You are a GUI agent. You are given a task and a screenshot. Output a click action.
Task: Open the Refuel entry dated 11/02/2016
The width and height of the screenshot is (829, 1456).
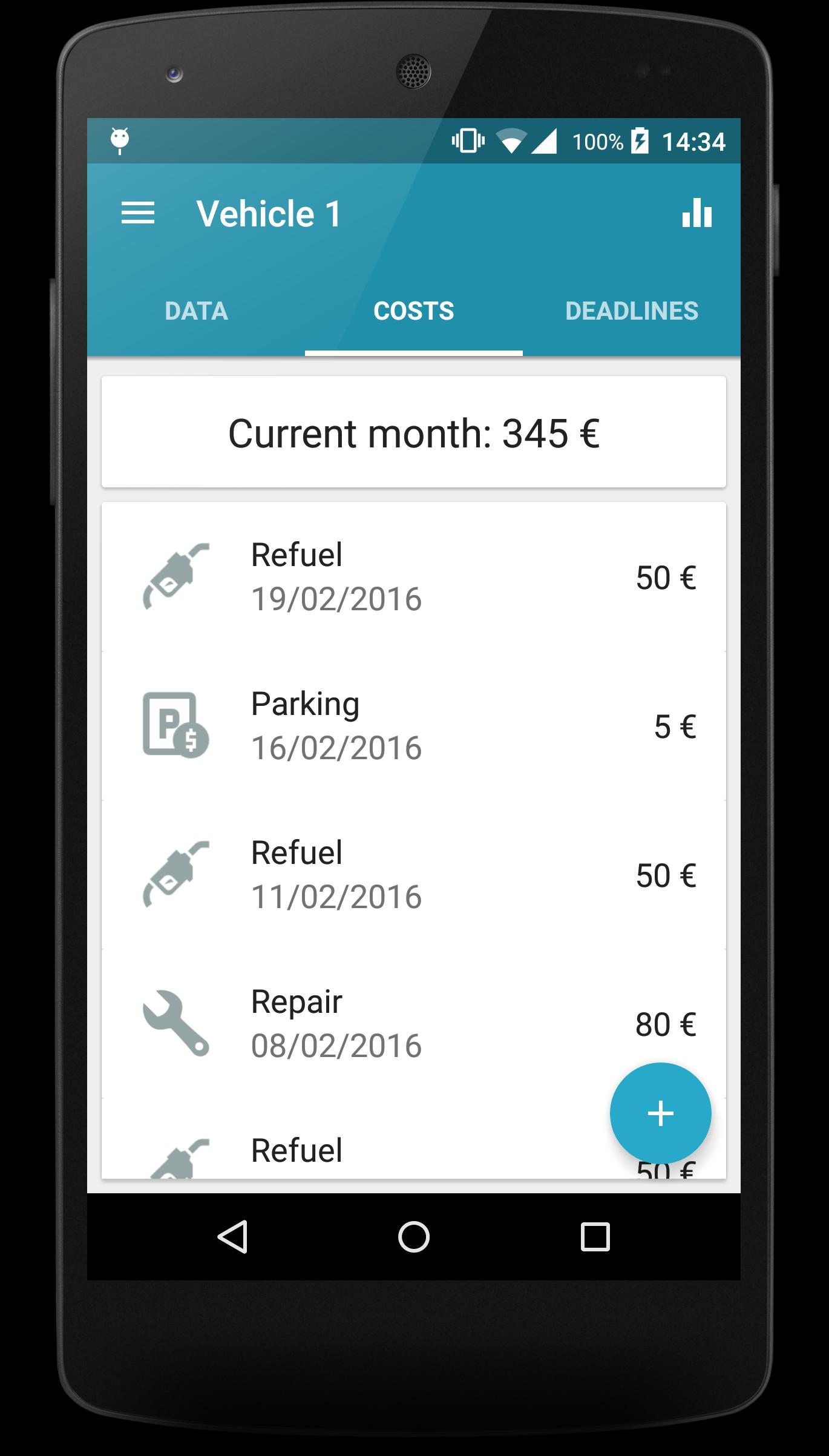(414, 875)
